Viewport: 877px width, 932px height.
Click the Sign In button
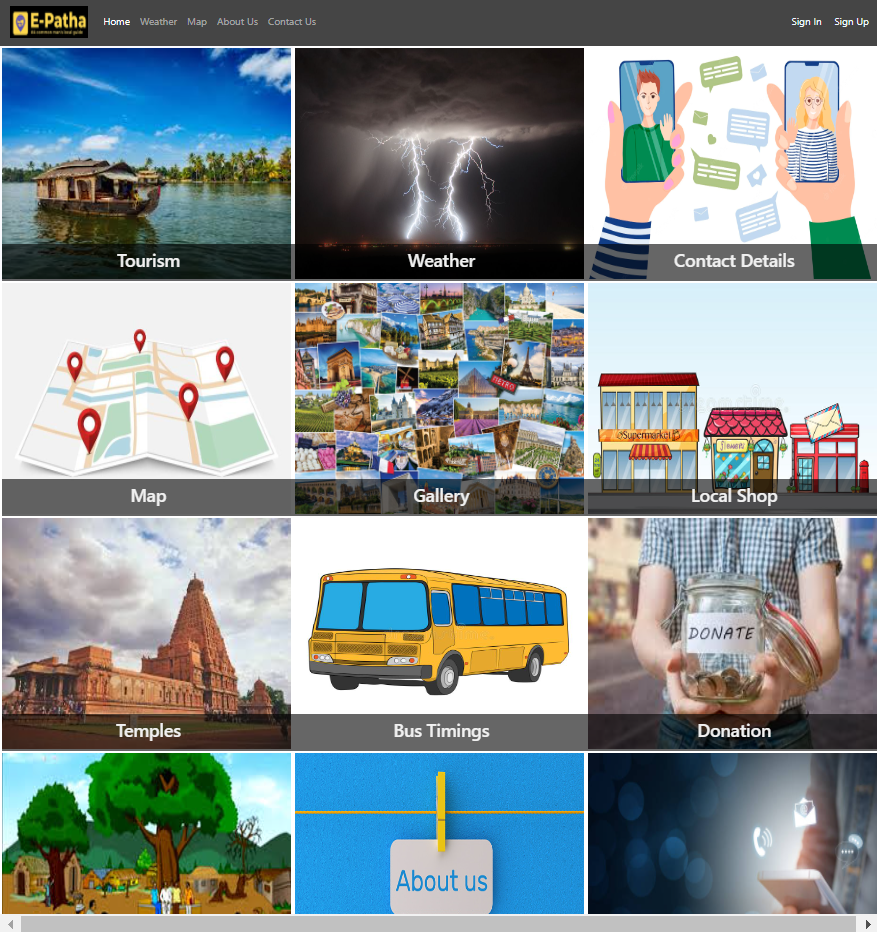pos(806,21)
